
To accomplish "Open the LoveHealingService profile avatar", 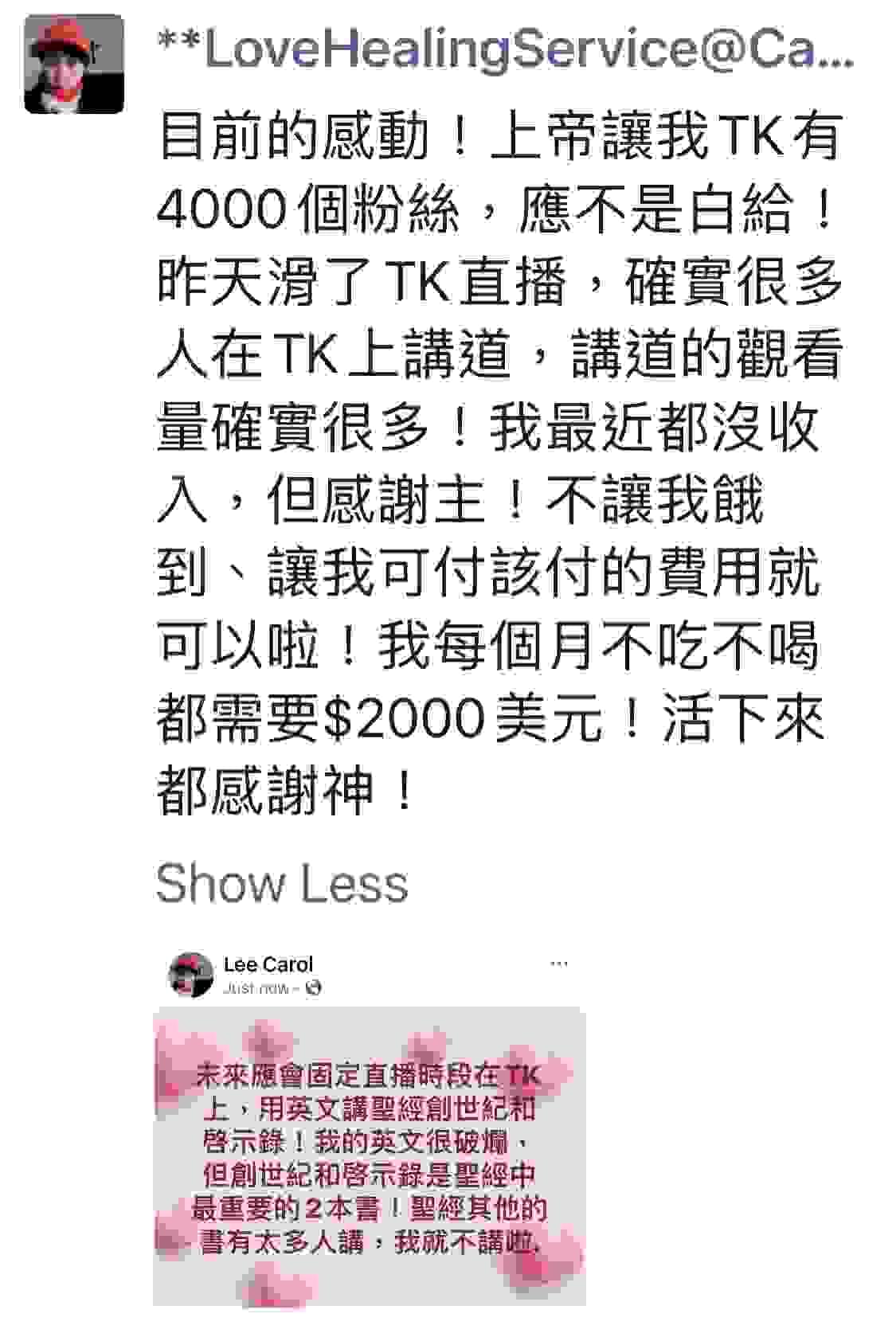I will [74, 65].
